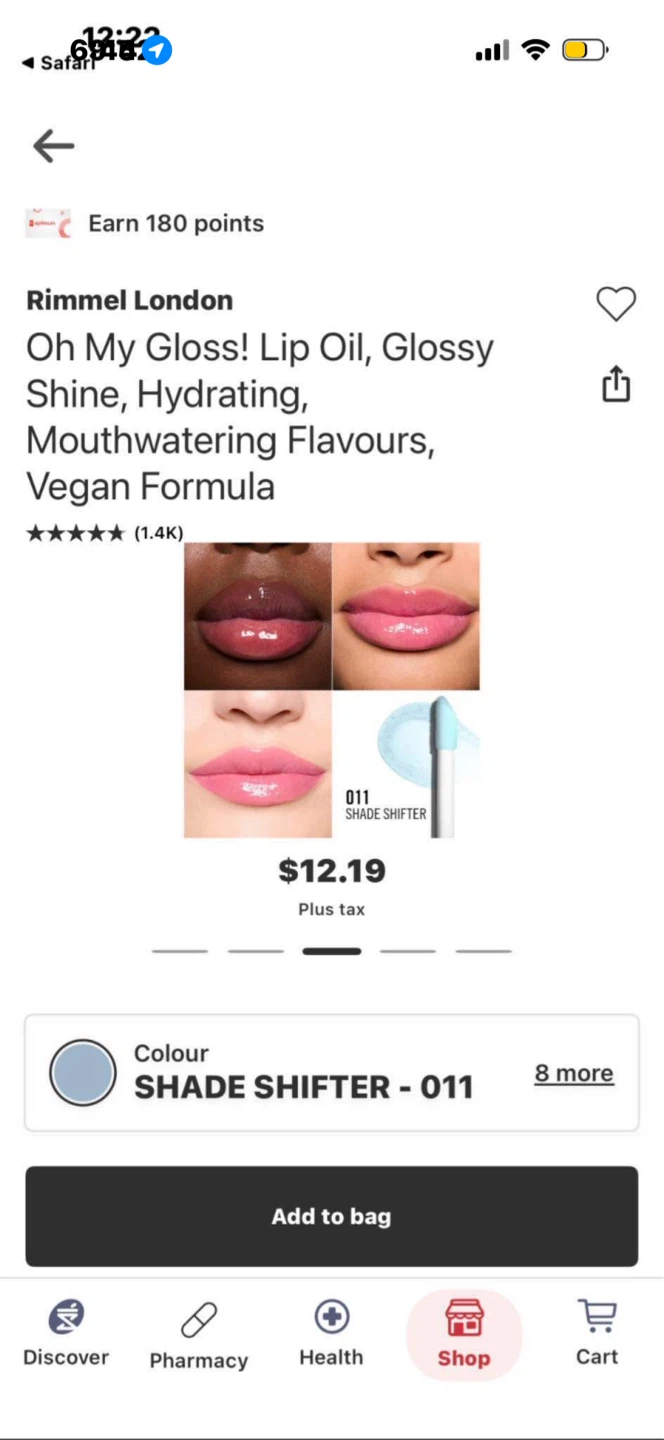
Task: Open the product image gallery
Action: [332, 690]
